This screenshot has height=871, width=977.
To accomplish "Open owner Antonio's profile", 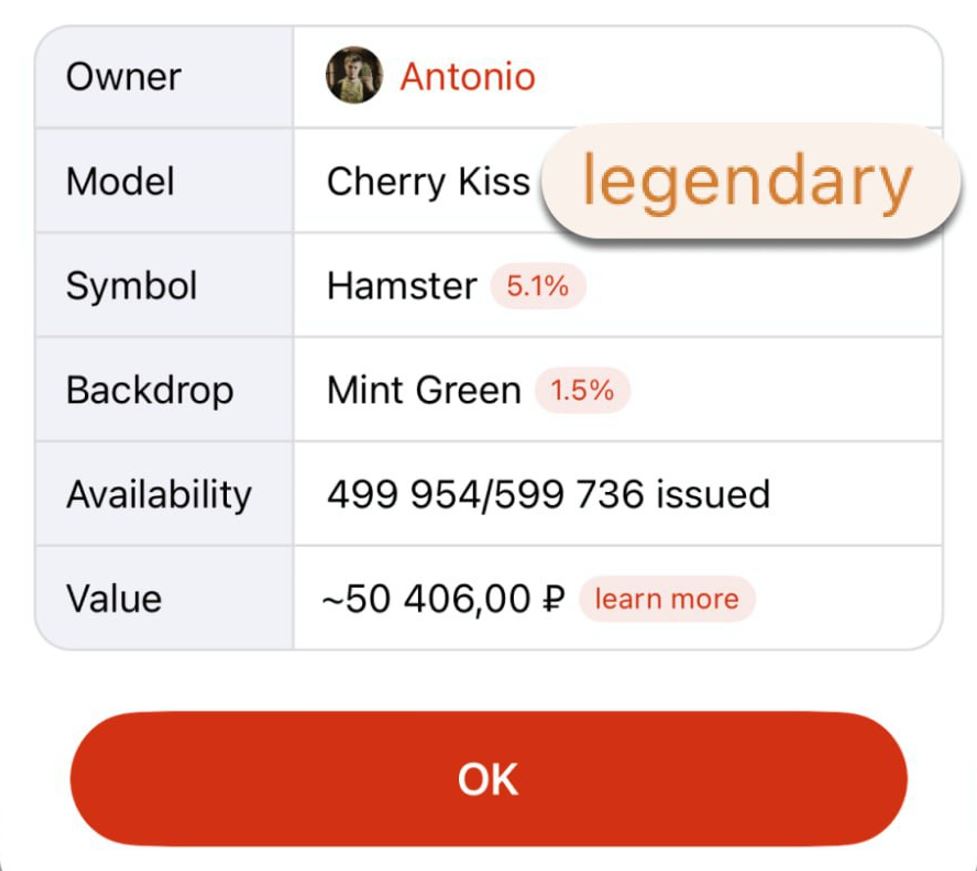I will click(x=466, y=77).
